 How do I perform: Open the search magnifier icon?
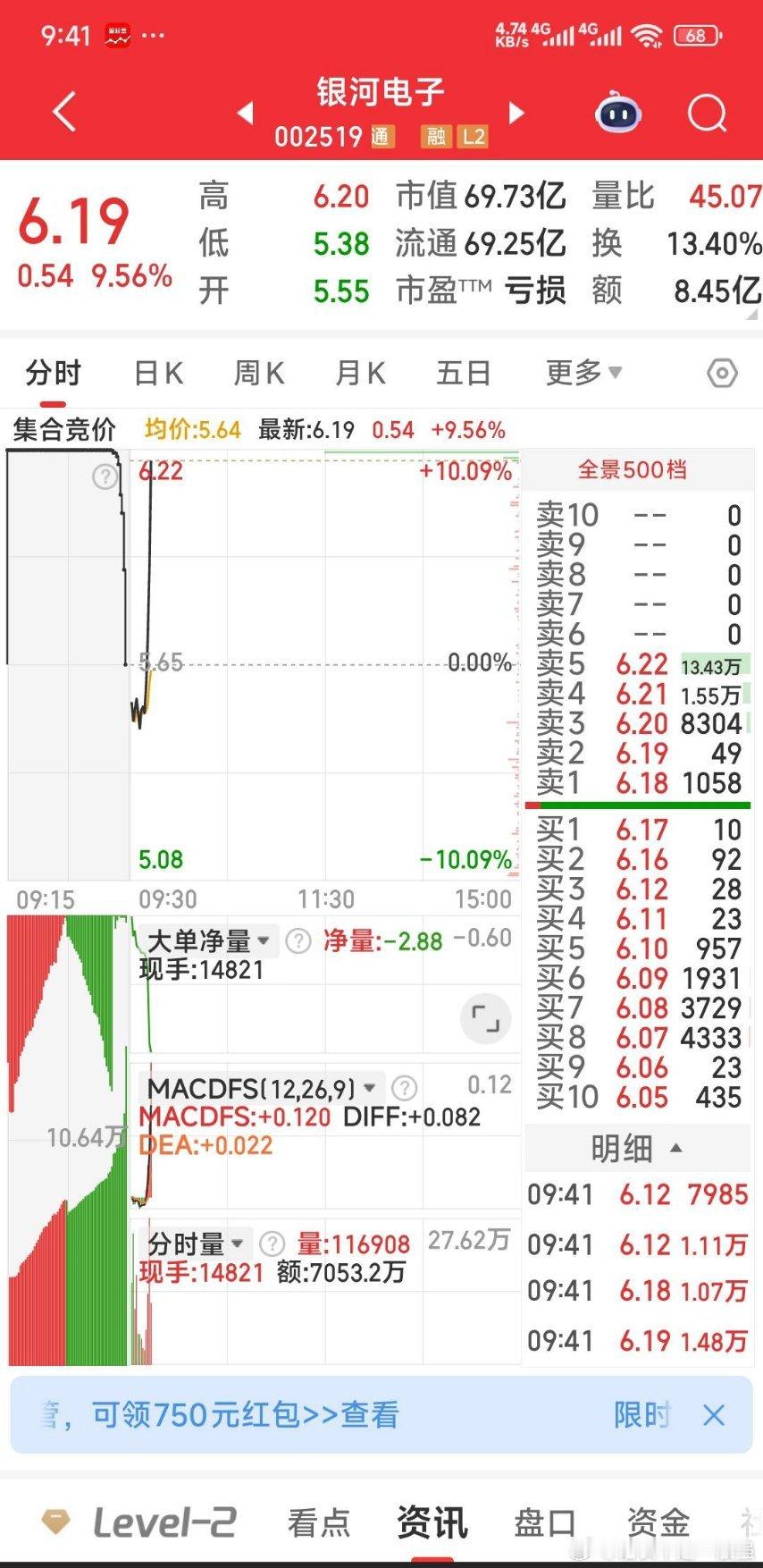tap(706, 112)
